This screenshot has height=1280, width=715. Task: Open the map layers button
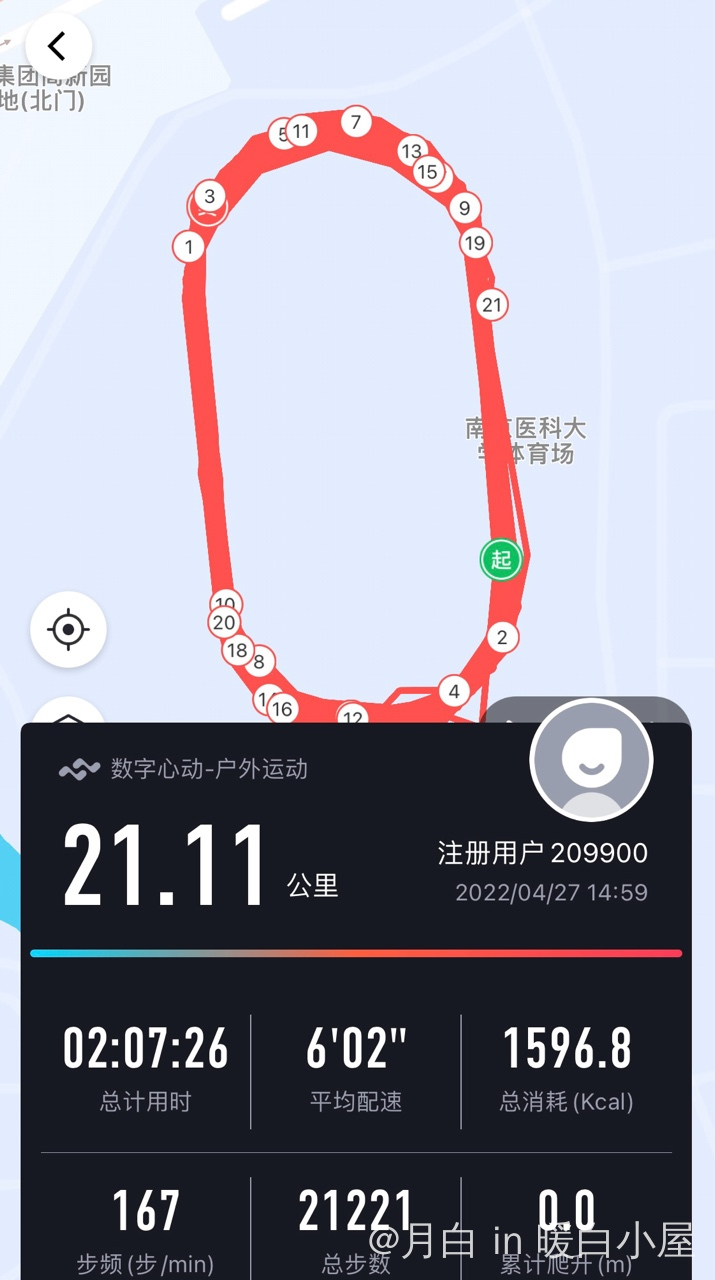click(x=68, y=714)
